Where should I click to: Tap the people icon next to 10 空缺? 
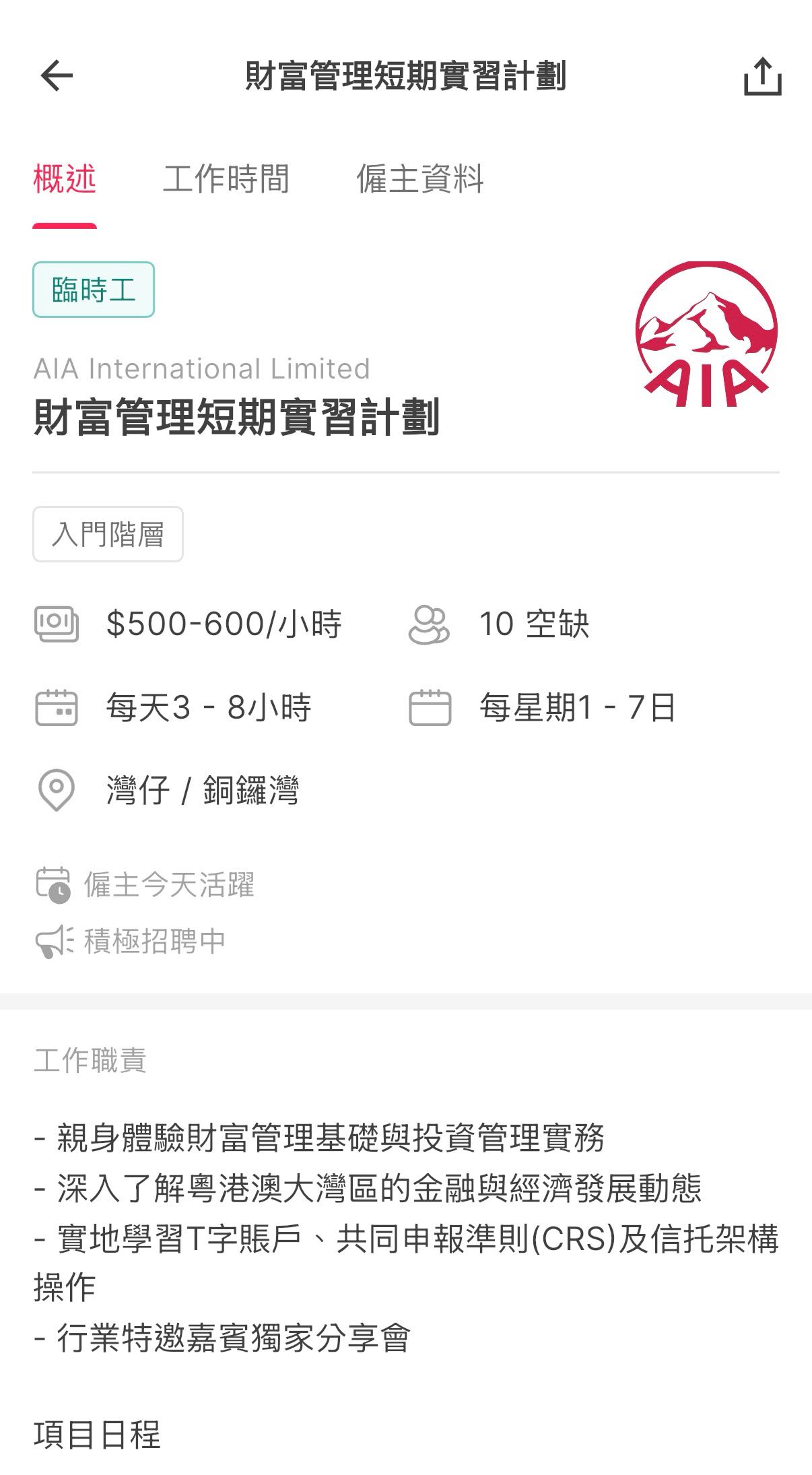[x=430, y=625]
